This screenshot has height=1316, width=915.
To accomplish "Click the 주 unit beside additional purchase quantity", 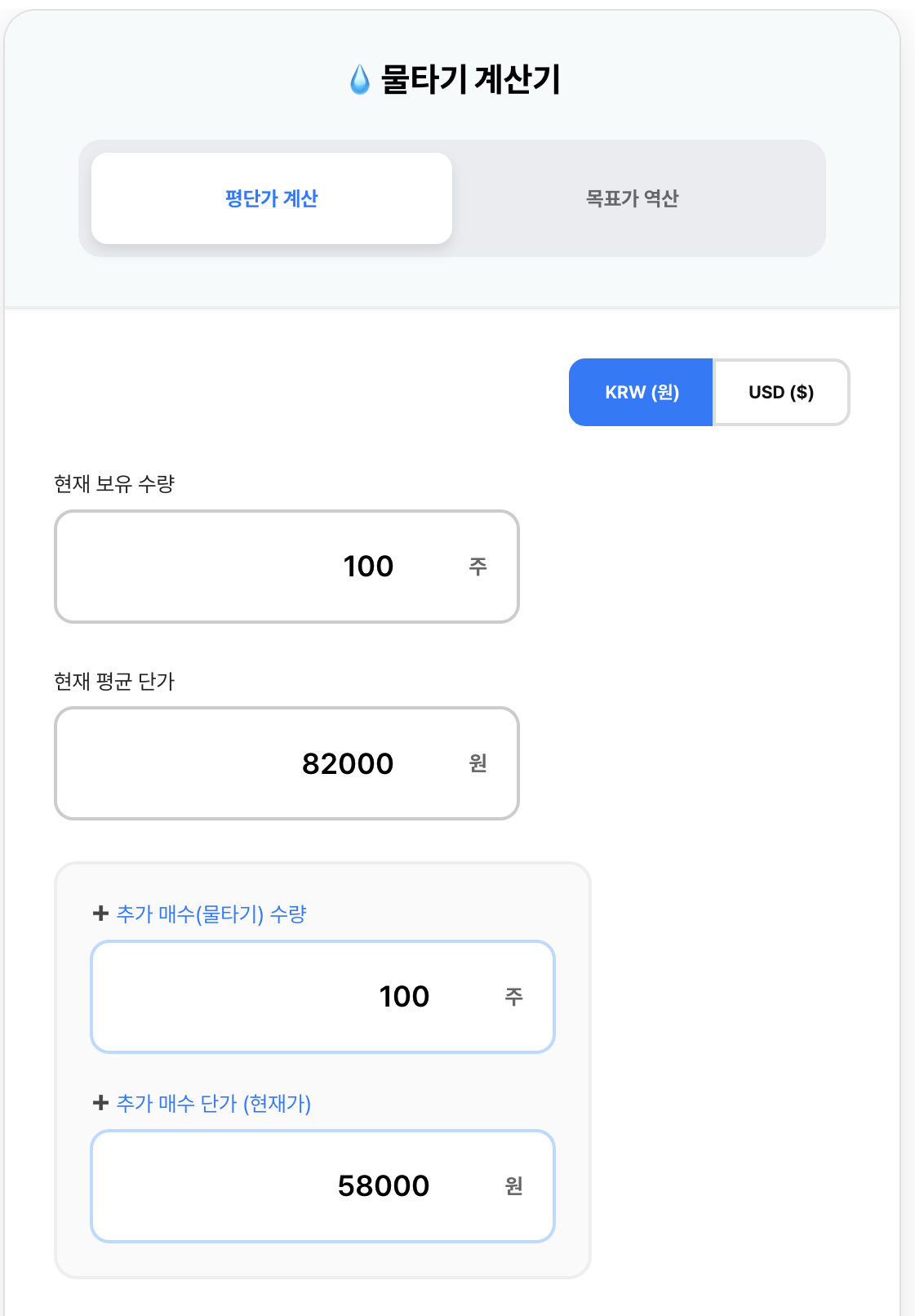I will point(514,996).
